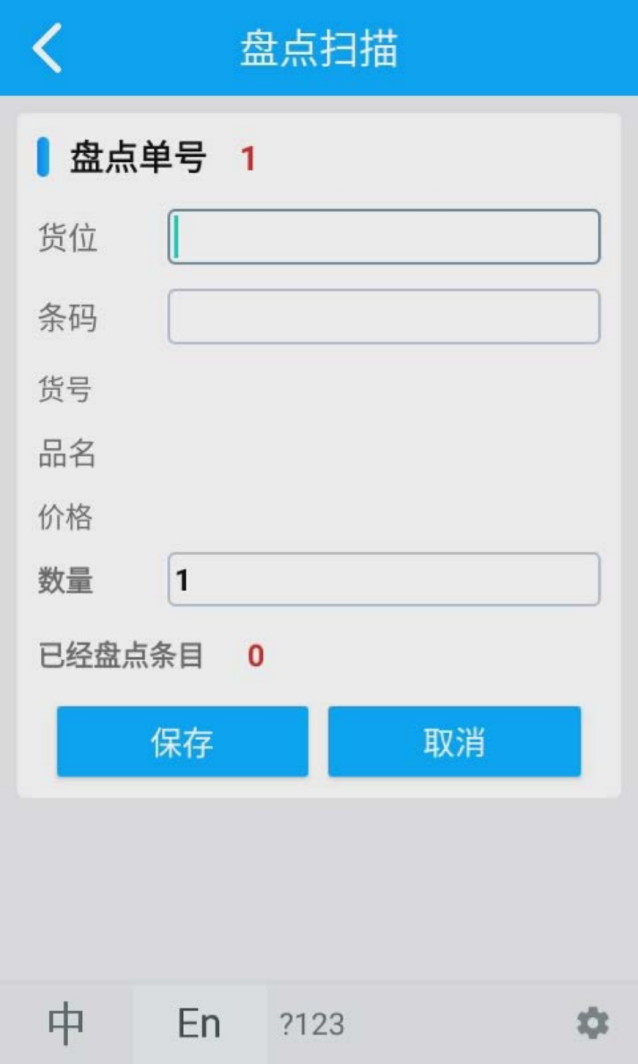The height and width of the screenshot is (1064, 638).
Task: Go back from the 盘点扫描 screen
Action: (47, 48)
